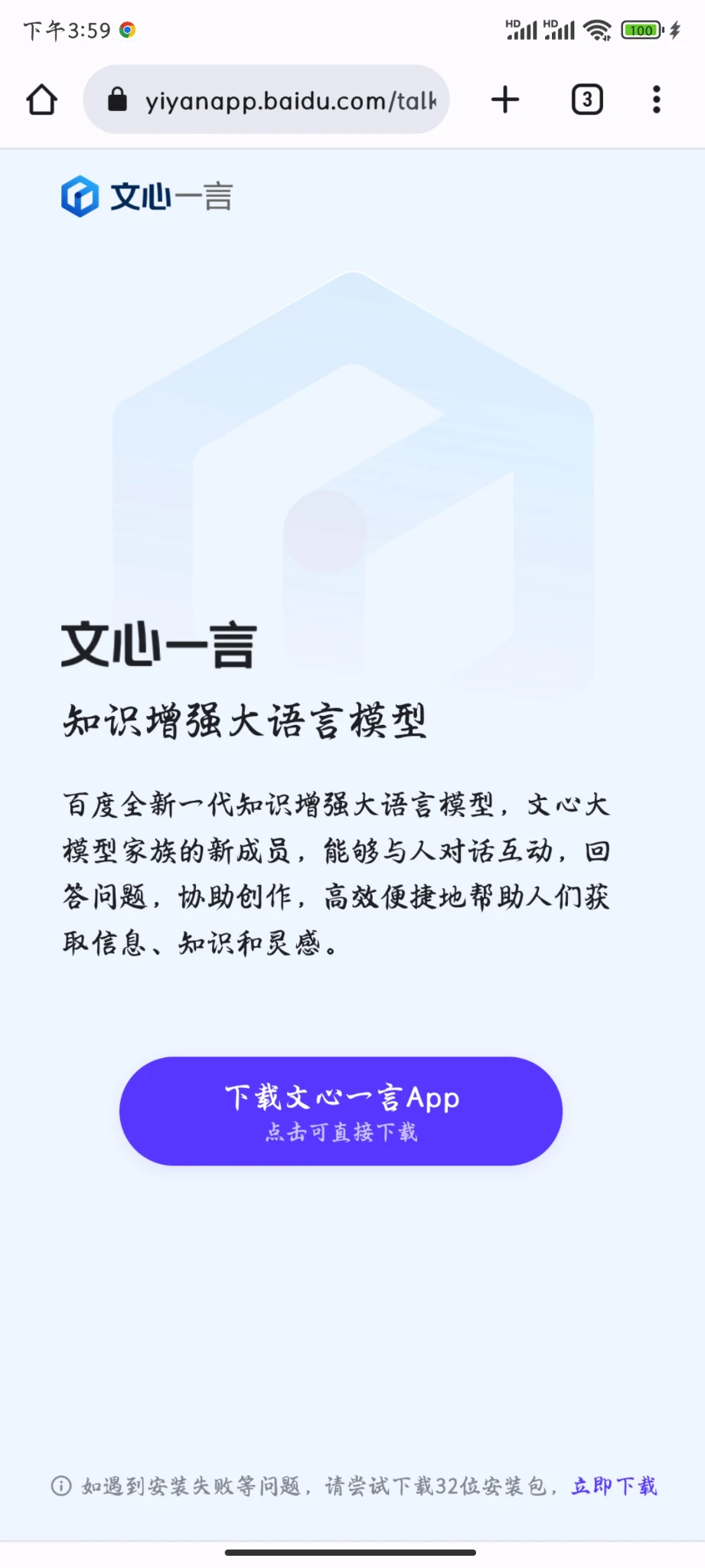Go to the browser home page
Screen dimensions: 705x1568
click(41, 100)
